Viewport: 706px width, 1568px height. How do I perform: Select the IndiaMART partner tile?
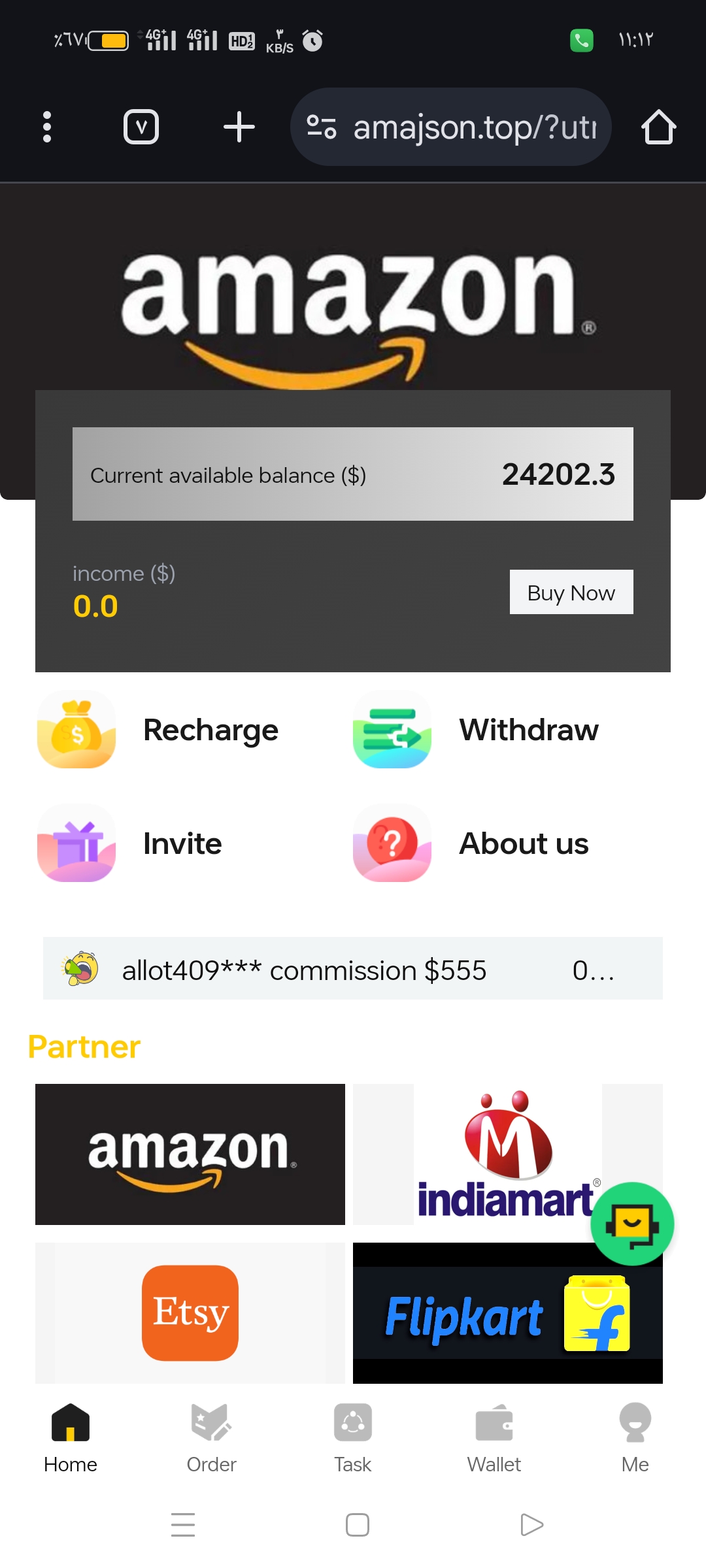[484, 1154]
